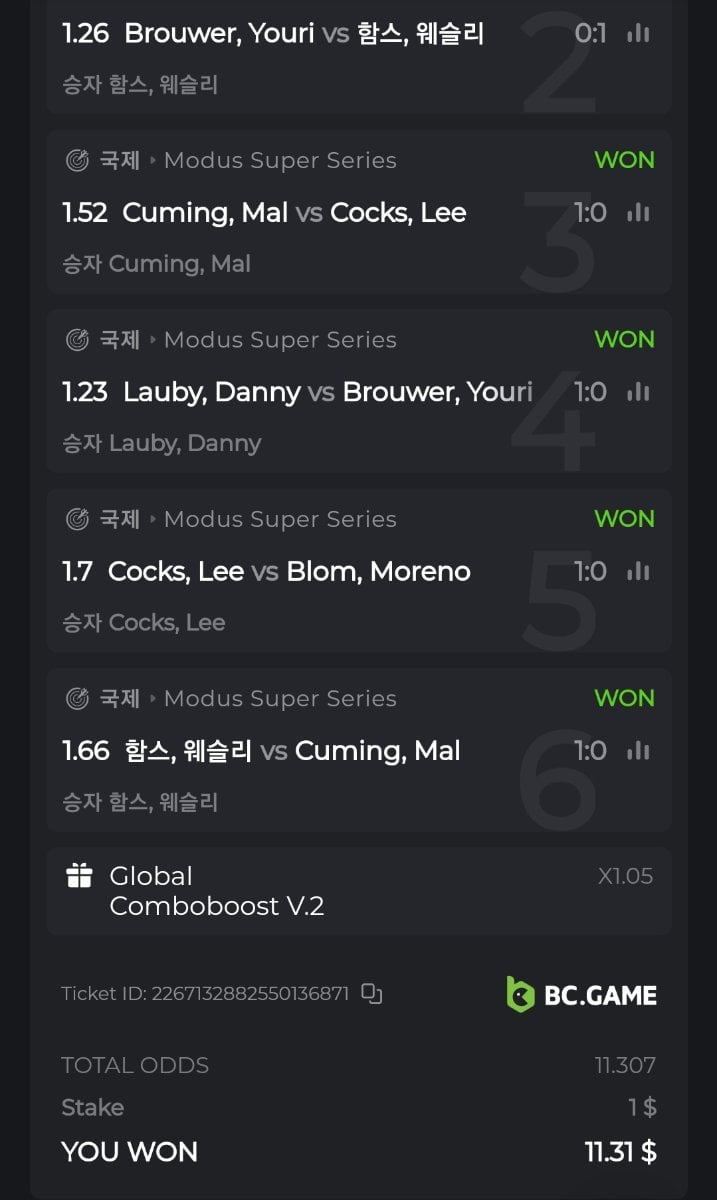Open the Global Comboboost V.2 bonus details

217,891
